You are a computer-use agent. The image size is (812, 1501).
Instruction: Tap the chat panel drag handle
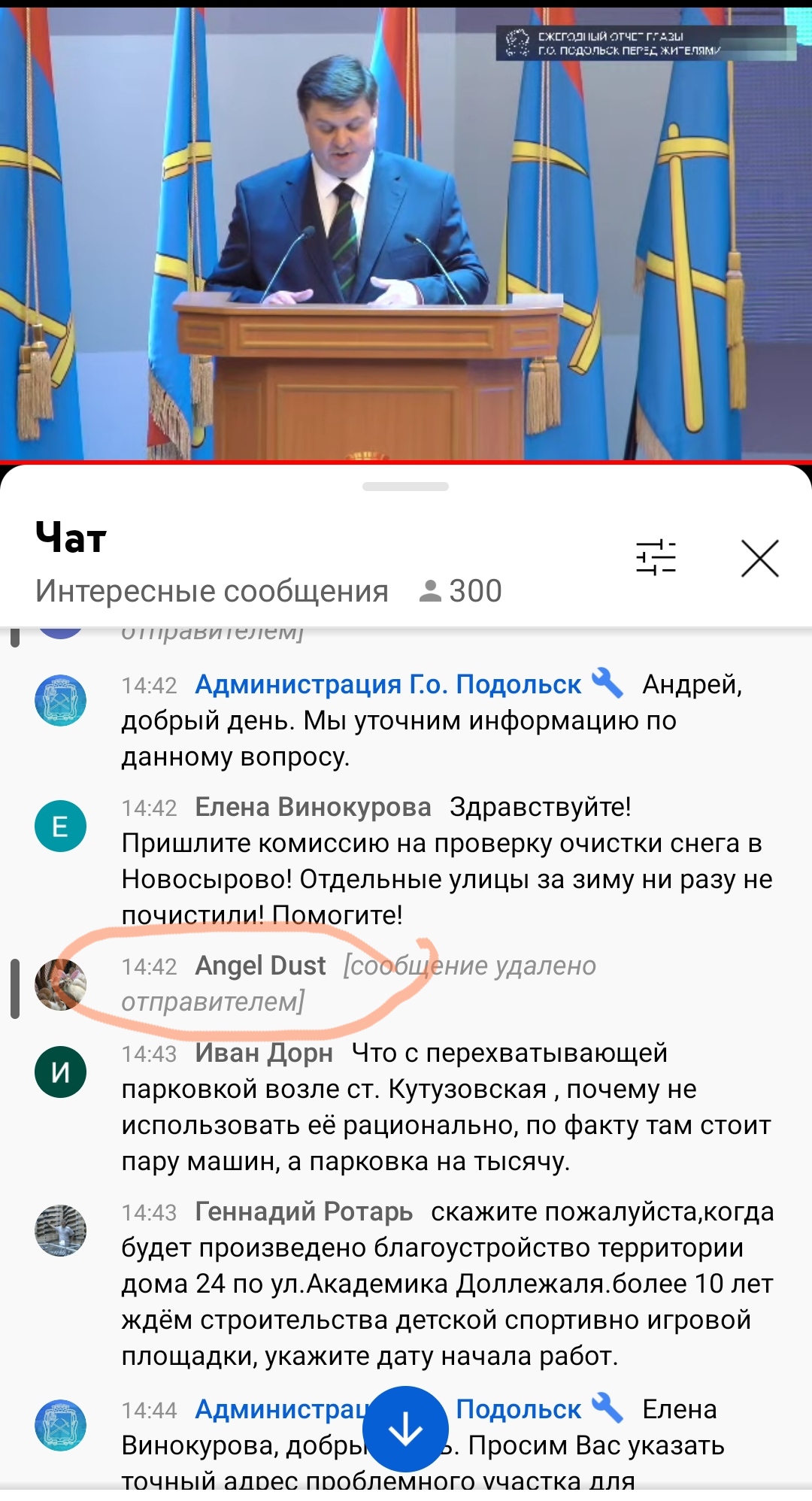[x=405, y=487]
